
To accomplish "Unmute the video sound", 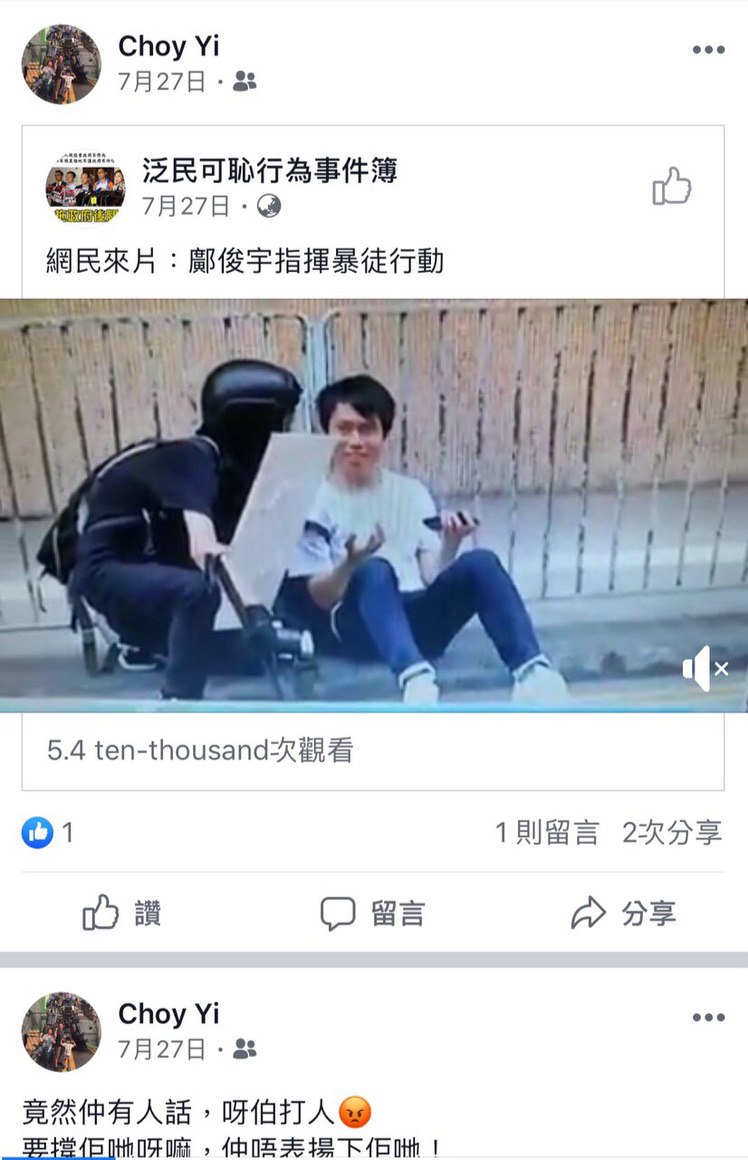I will [x=704, y=669].
